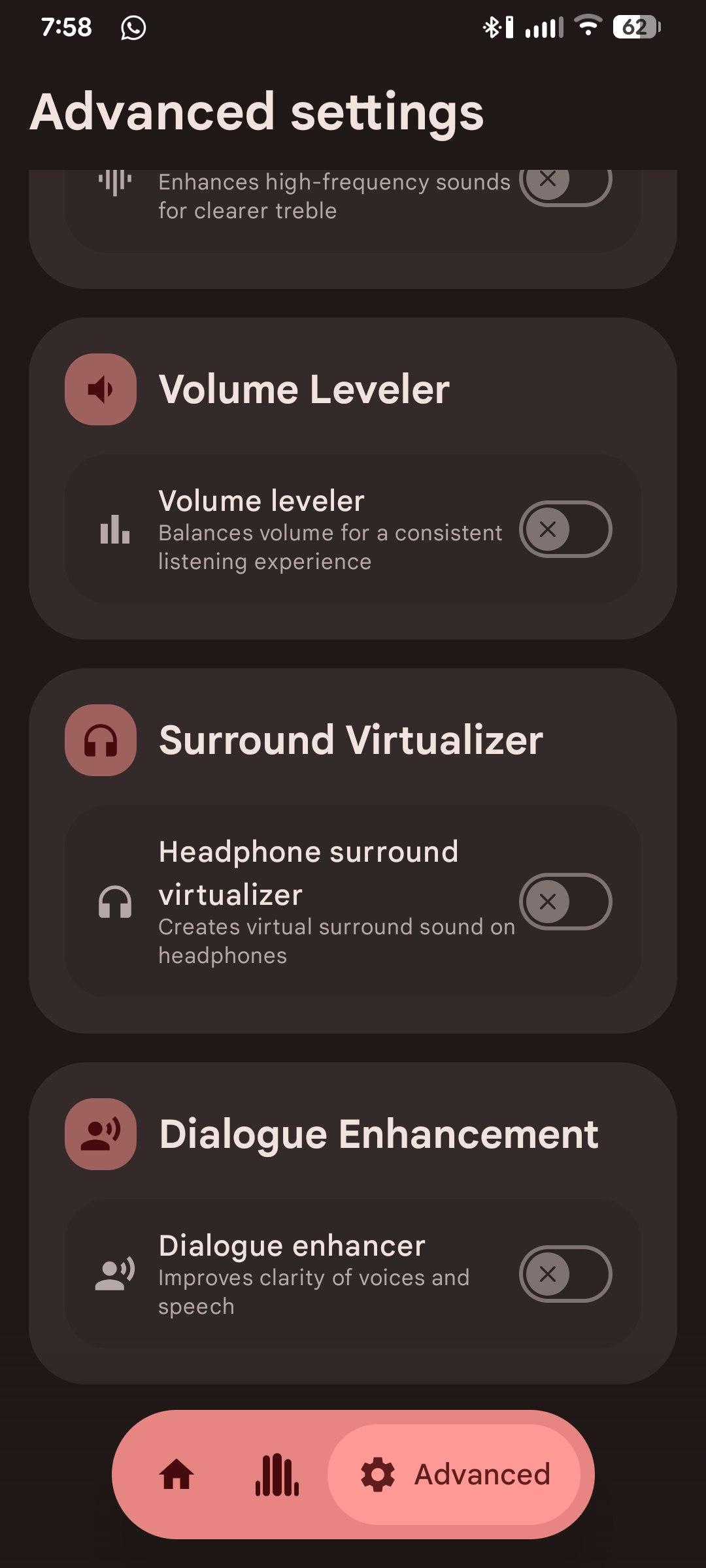Image resolution: width=706 pixels, height=1568 pixels.
Task: Select the Advanced tab
Action: 455,1475
